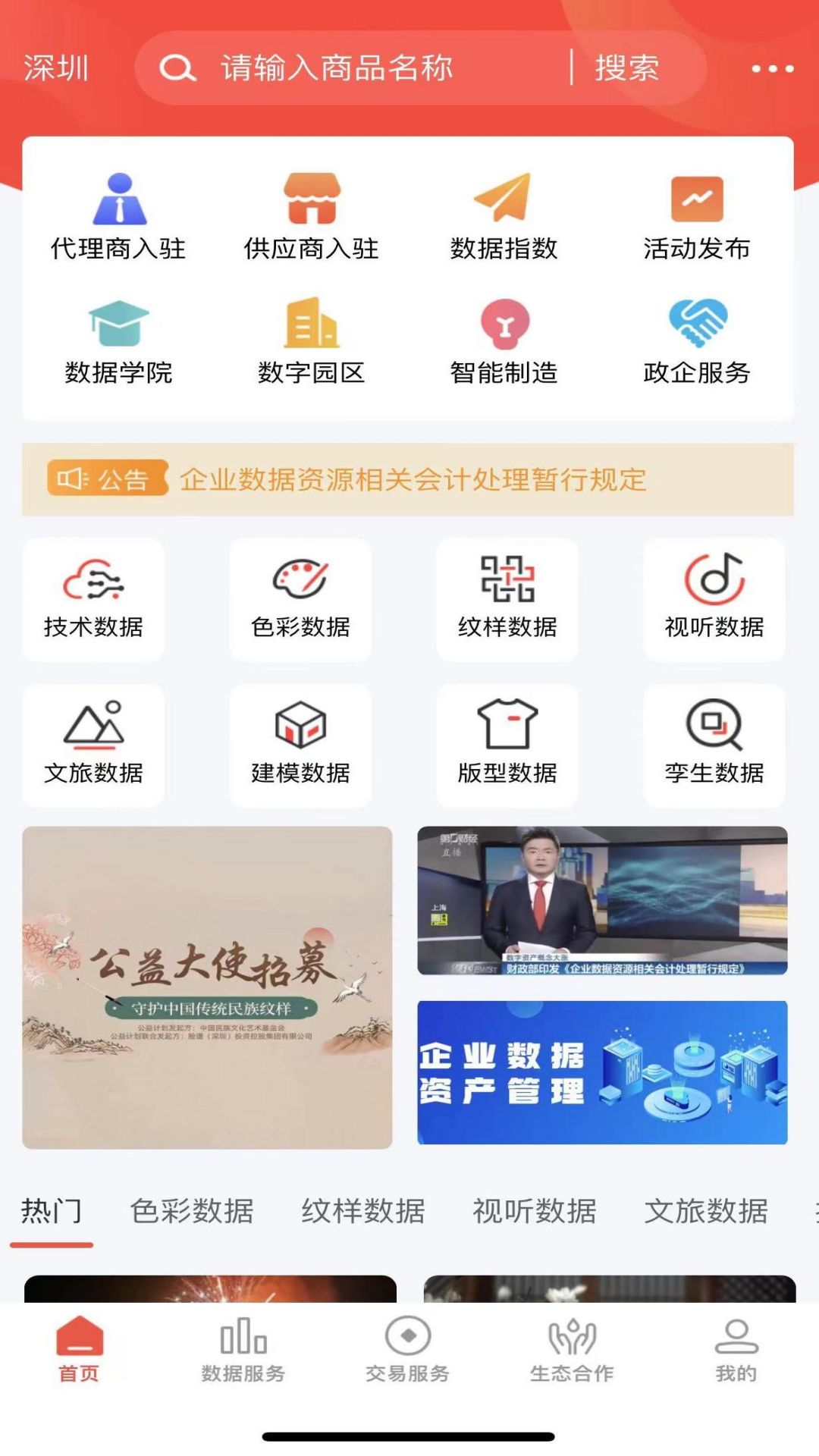
Task: Open 数据指数
Action: (x=504, y=218)
